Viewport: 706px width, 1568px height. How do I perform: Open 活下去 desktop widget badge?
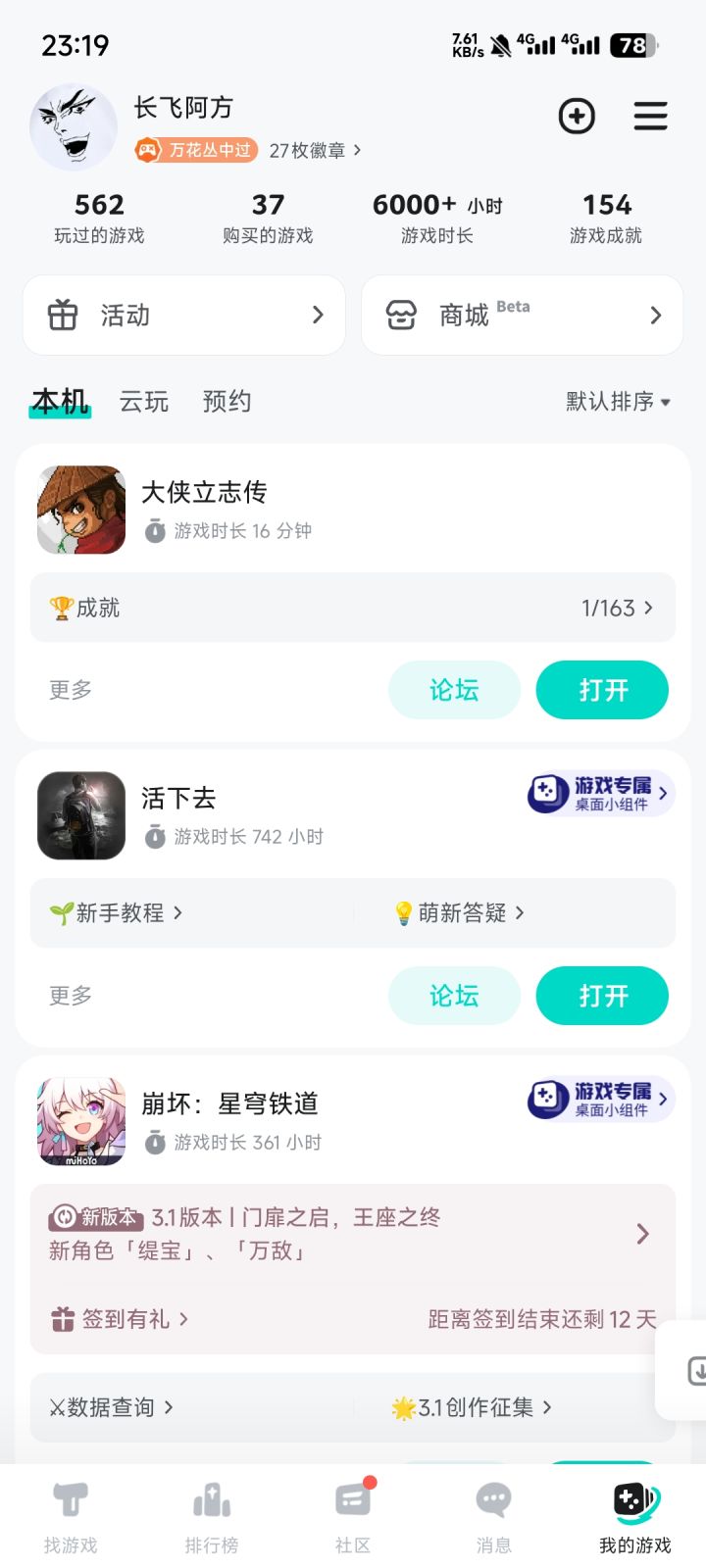[x=600, y=794]
